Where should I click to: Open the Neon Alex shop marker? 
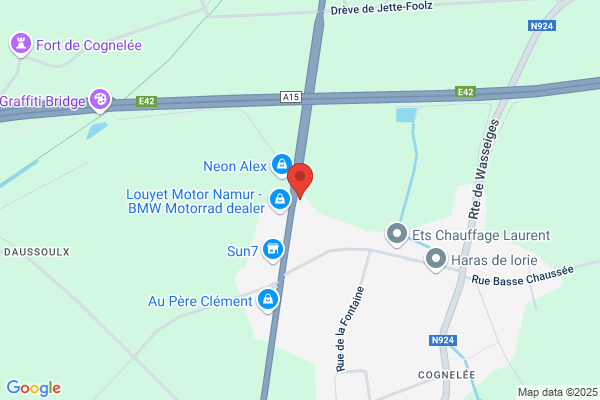(282, 165)
